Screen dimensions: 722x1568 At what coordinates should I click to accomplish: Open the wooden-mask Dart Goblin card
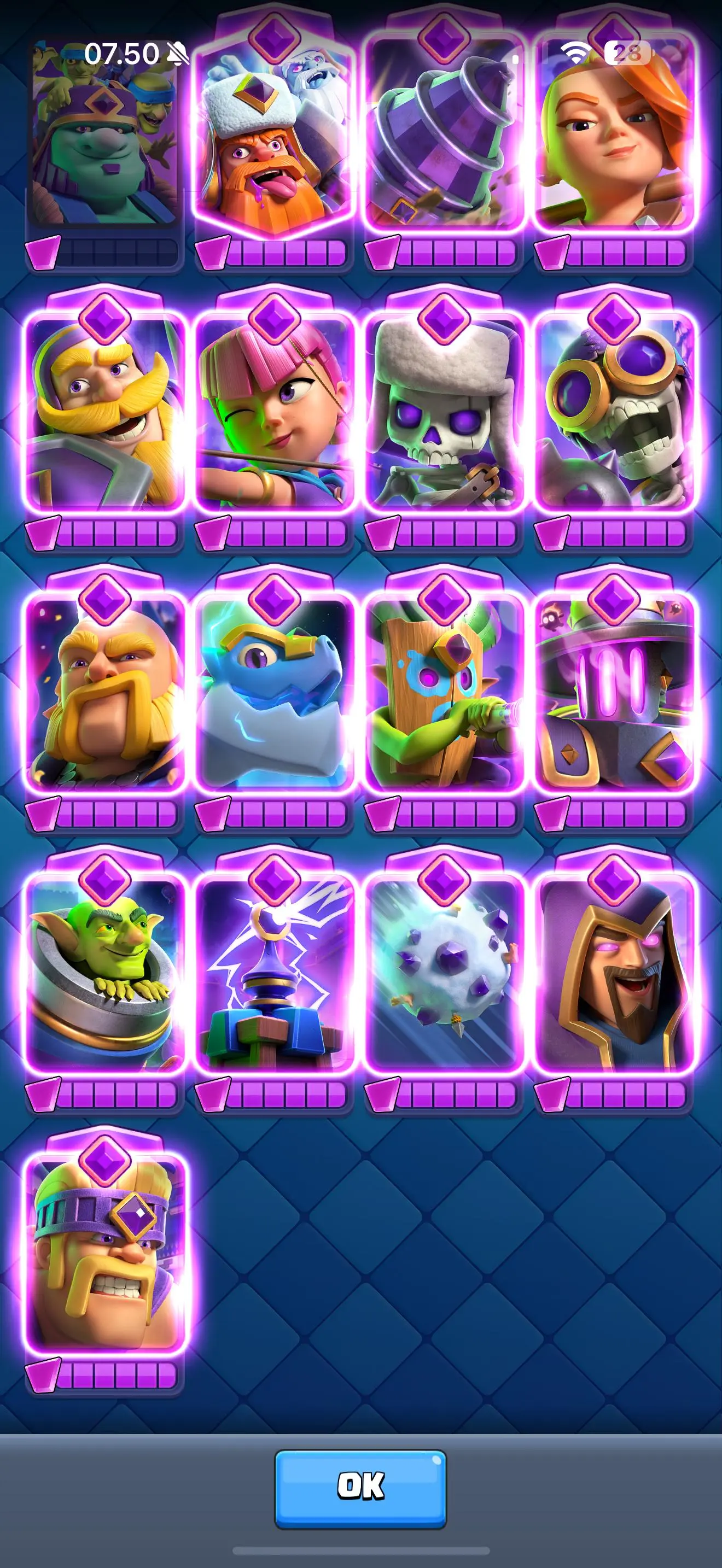pyautogui.click(x=443, y=694)
